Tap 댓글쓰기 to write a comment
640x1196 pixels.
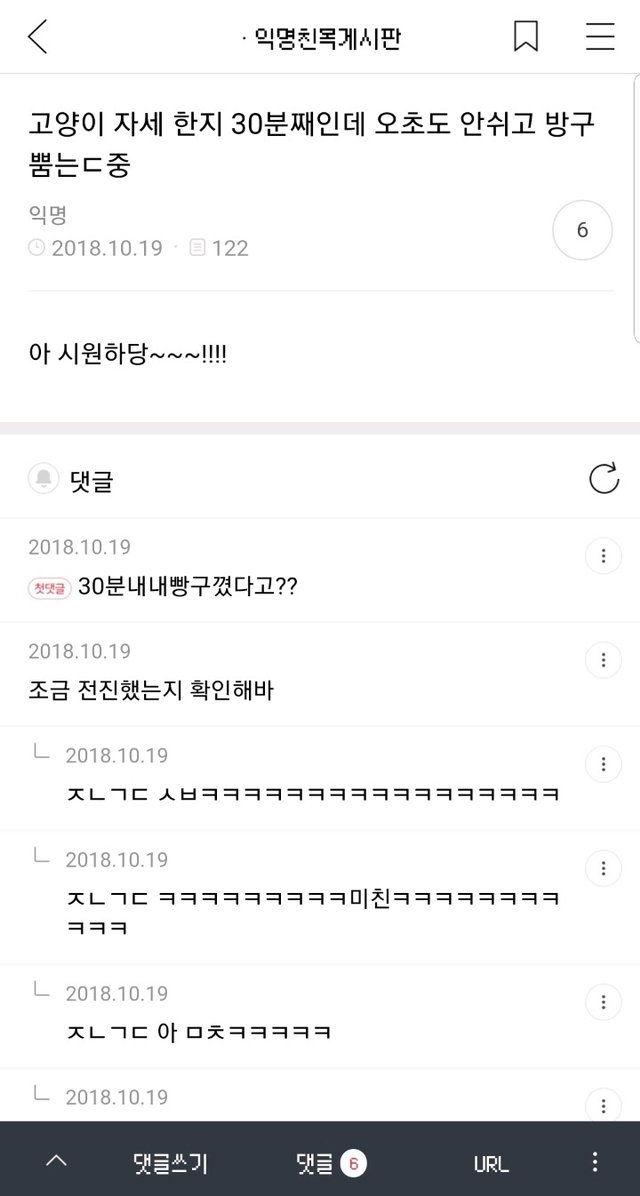click(170, 1164)
